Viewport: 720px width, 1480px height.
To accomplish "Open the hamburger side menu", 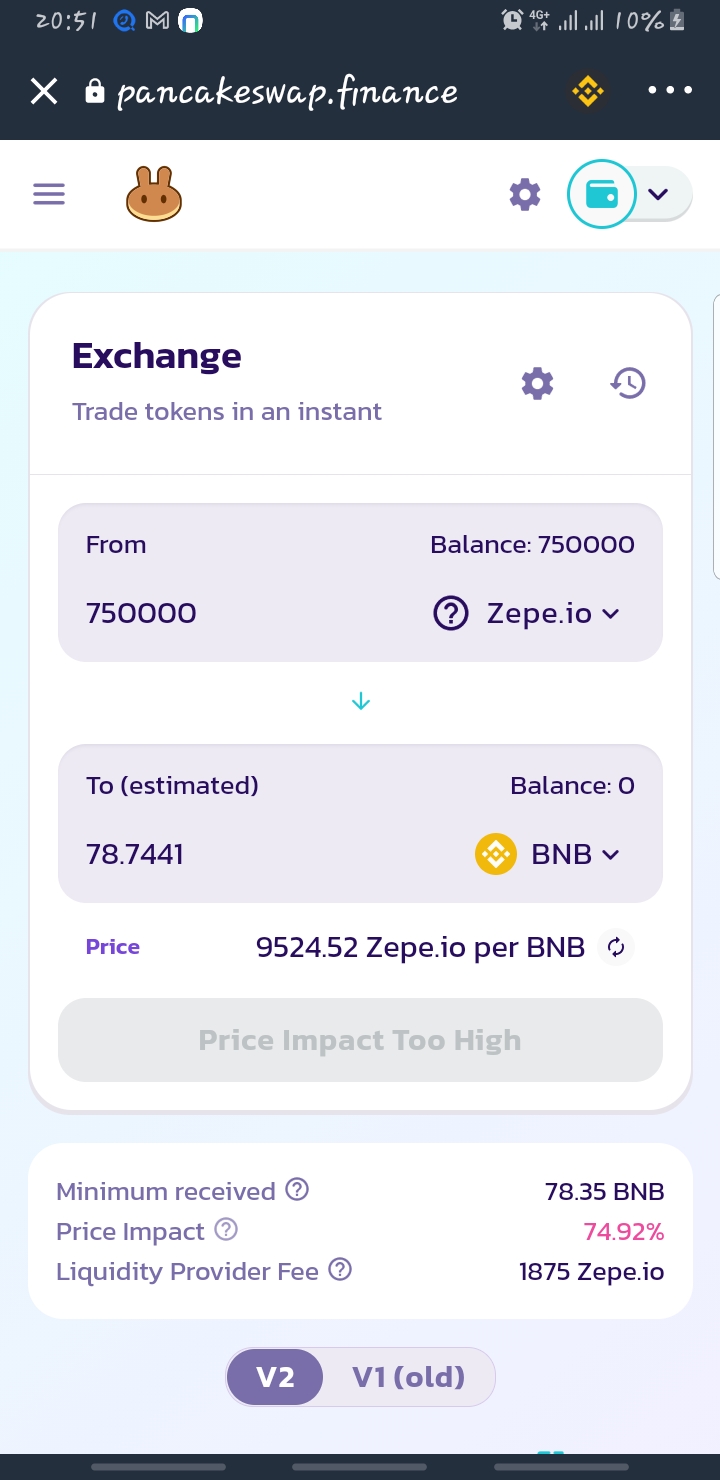I will tap(49, 194).
